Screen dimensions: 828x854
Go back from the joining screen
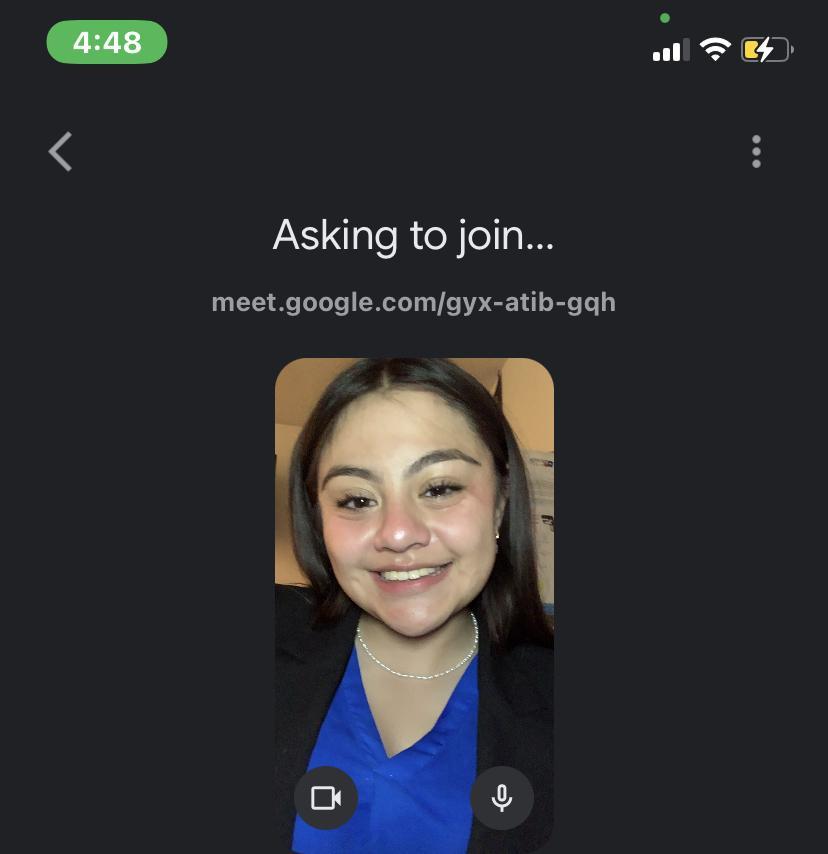point(61,152)
